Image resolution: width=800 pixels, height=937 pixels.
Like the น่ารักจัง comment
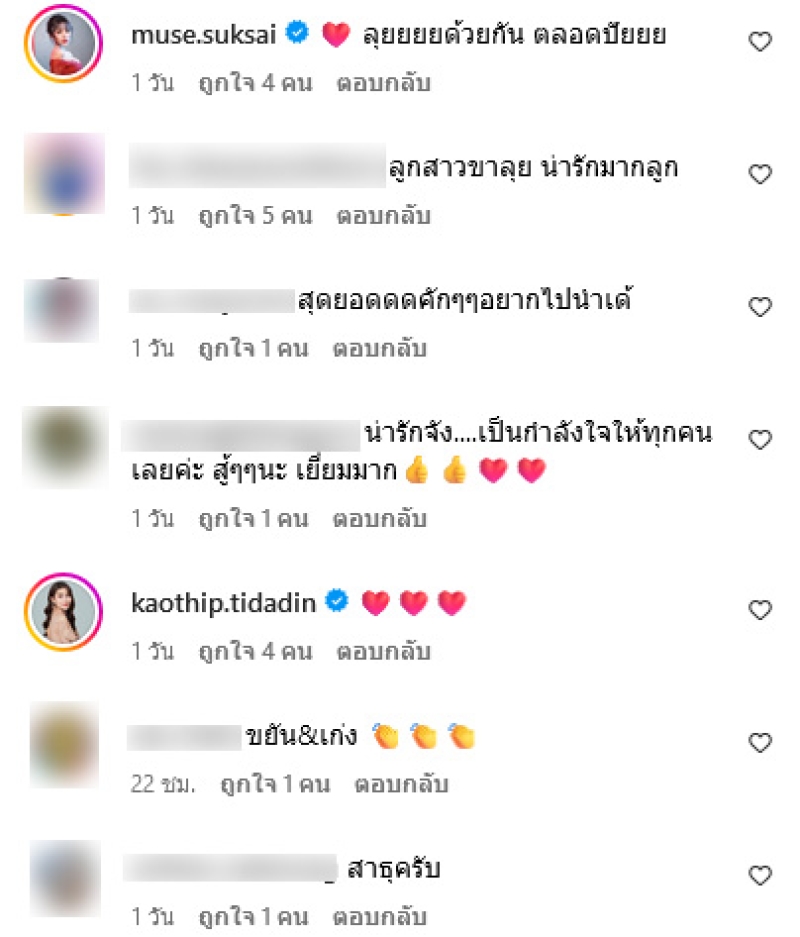[760, 440]
